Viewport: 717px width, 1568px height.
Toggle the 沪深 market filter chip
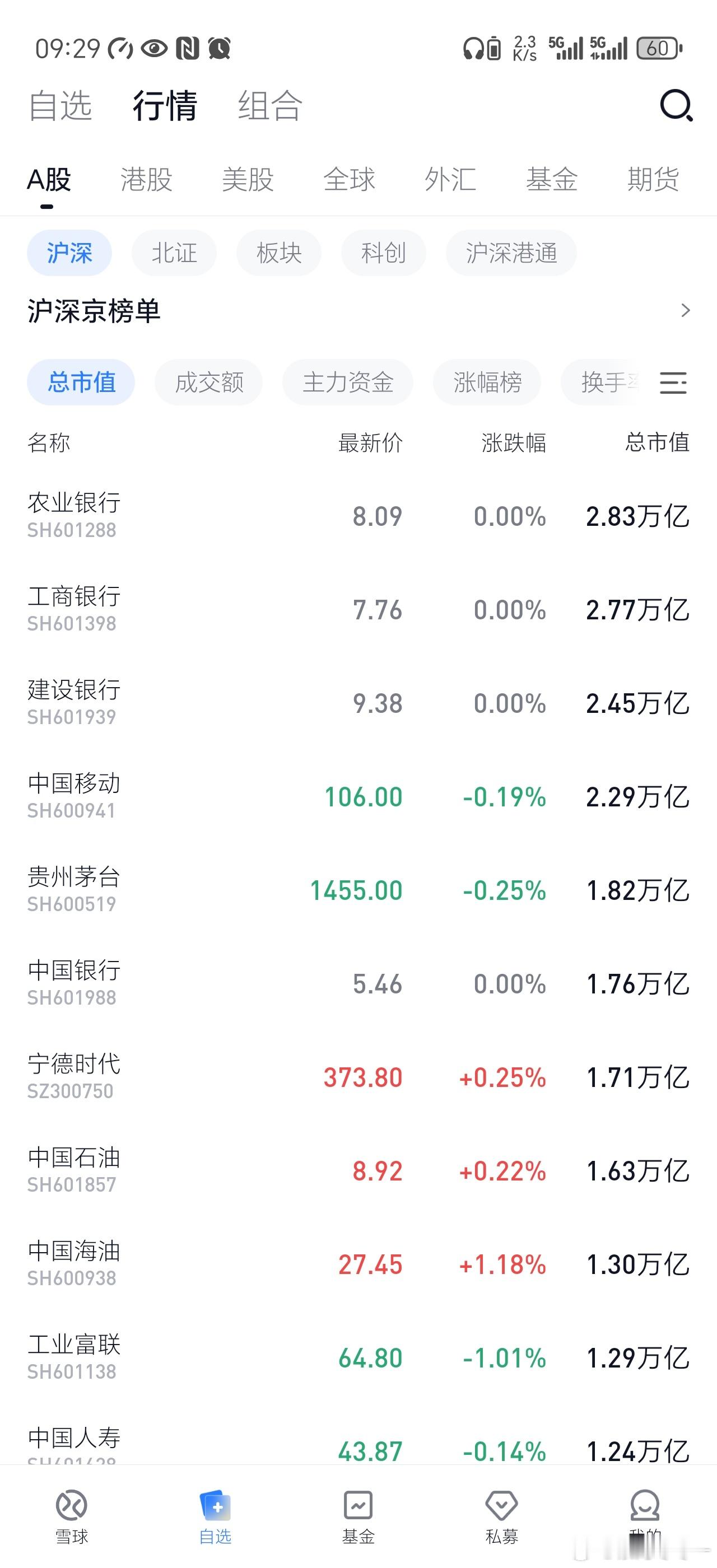tap(69, 253)
